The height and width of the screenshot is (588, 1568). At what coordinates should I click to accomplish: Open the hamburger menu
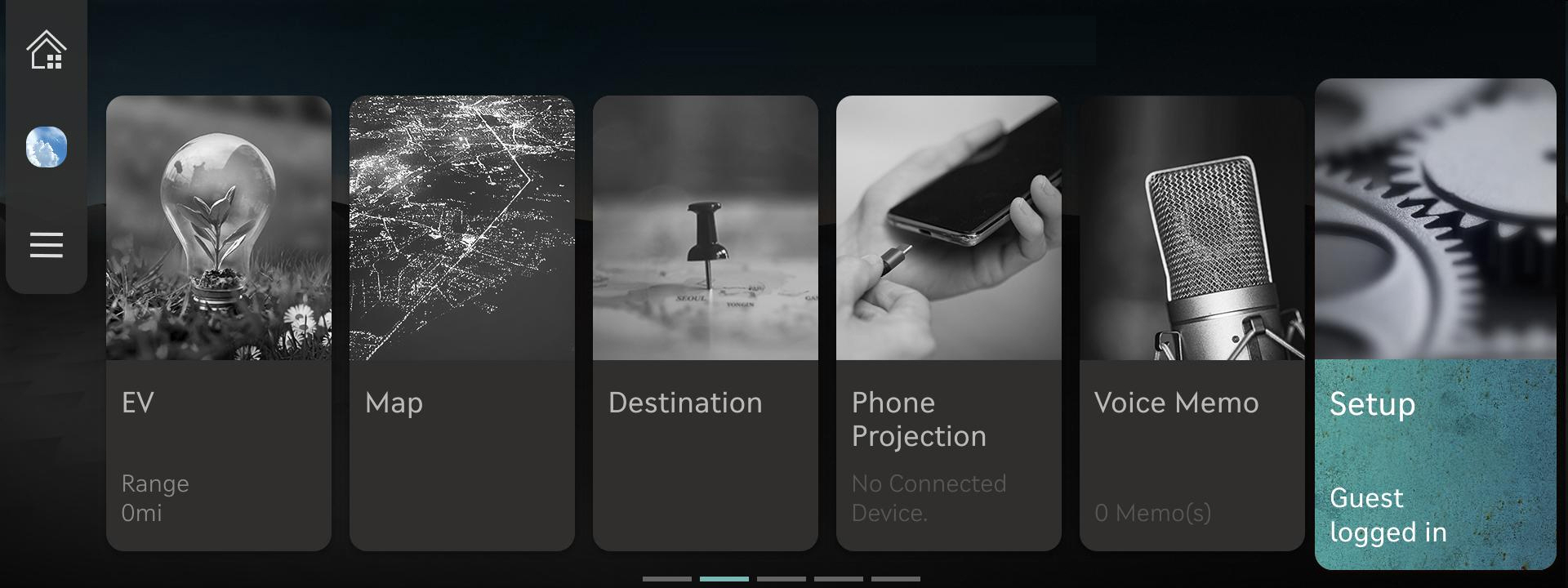47,245
